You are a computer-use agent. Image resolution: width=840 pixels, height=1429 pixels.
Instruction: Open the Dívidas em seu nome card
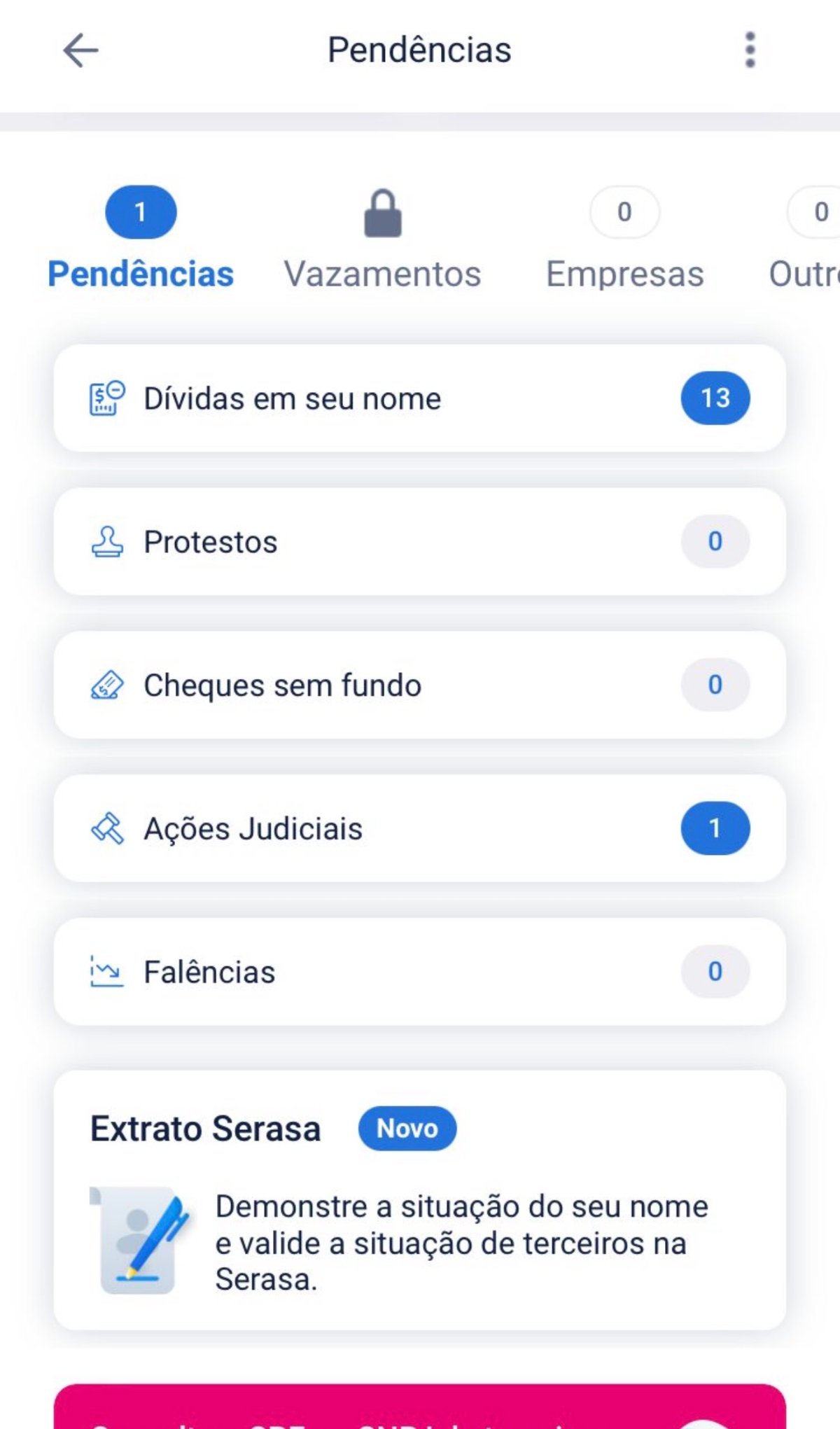[x=420, y=397]
